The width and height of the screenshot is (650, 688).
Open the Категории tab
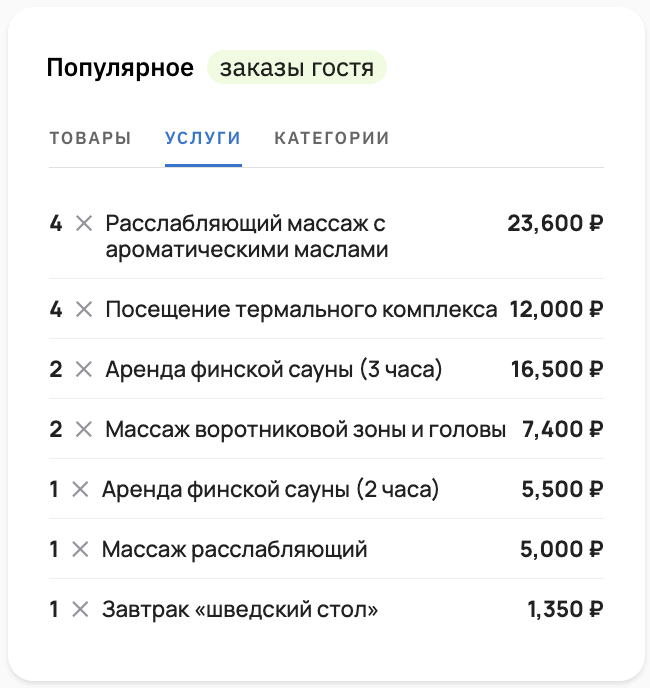[x=331, y=138]
